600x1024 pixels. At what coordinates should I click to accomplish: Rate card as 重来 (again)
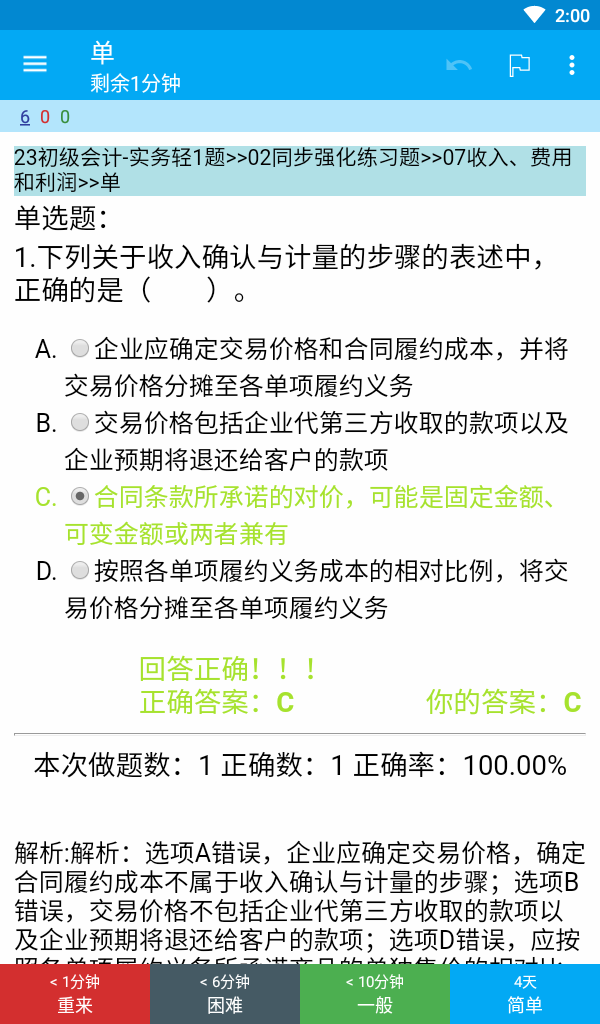(x=74, y=994)
